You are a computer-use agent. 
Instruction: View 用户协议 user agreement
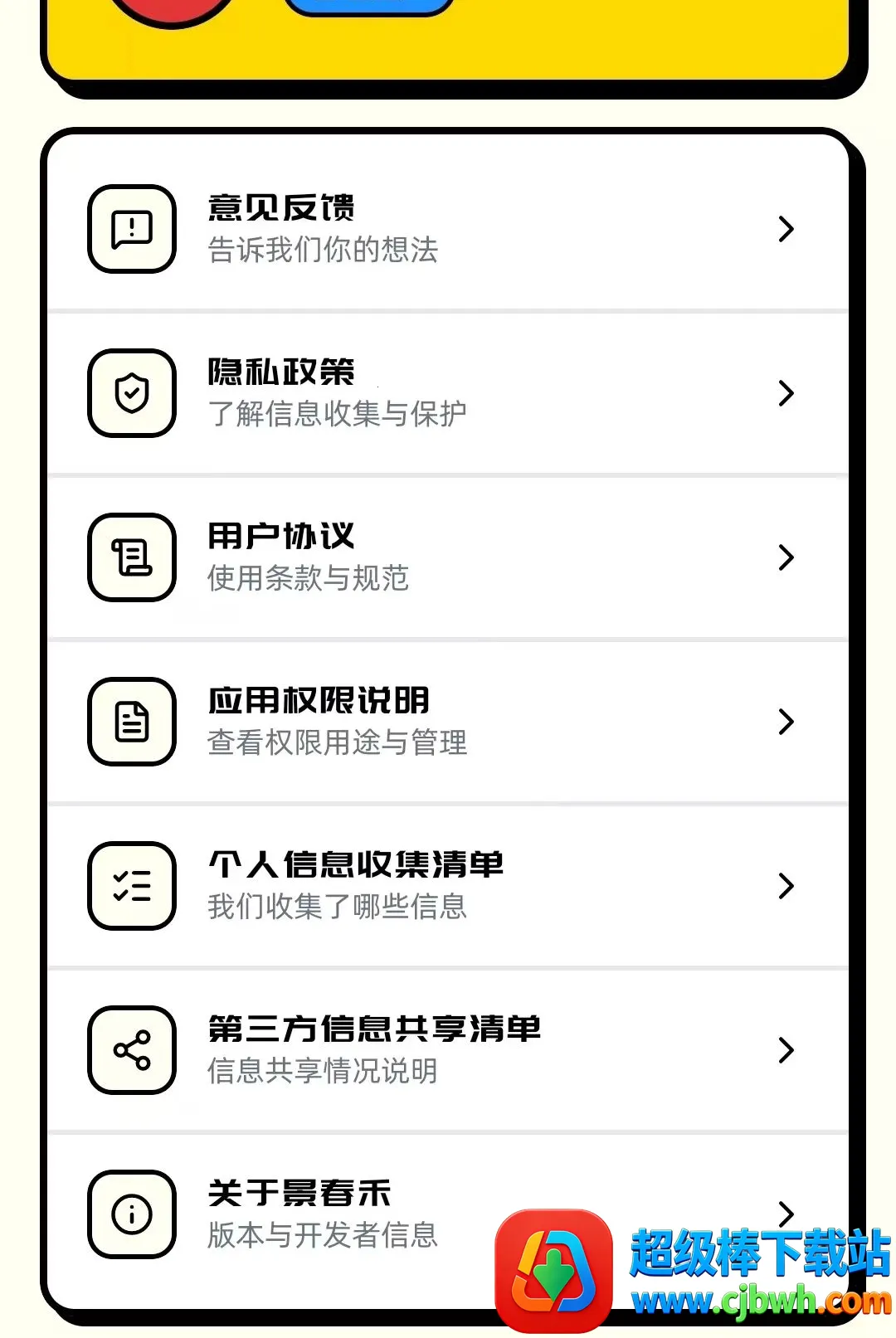[448, 557]
